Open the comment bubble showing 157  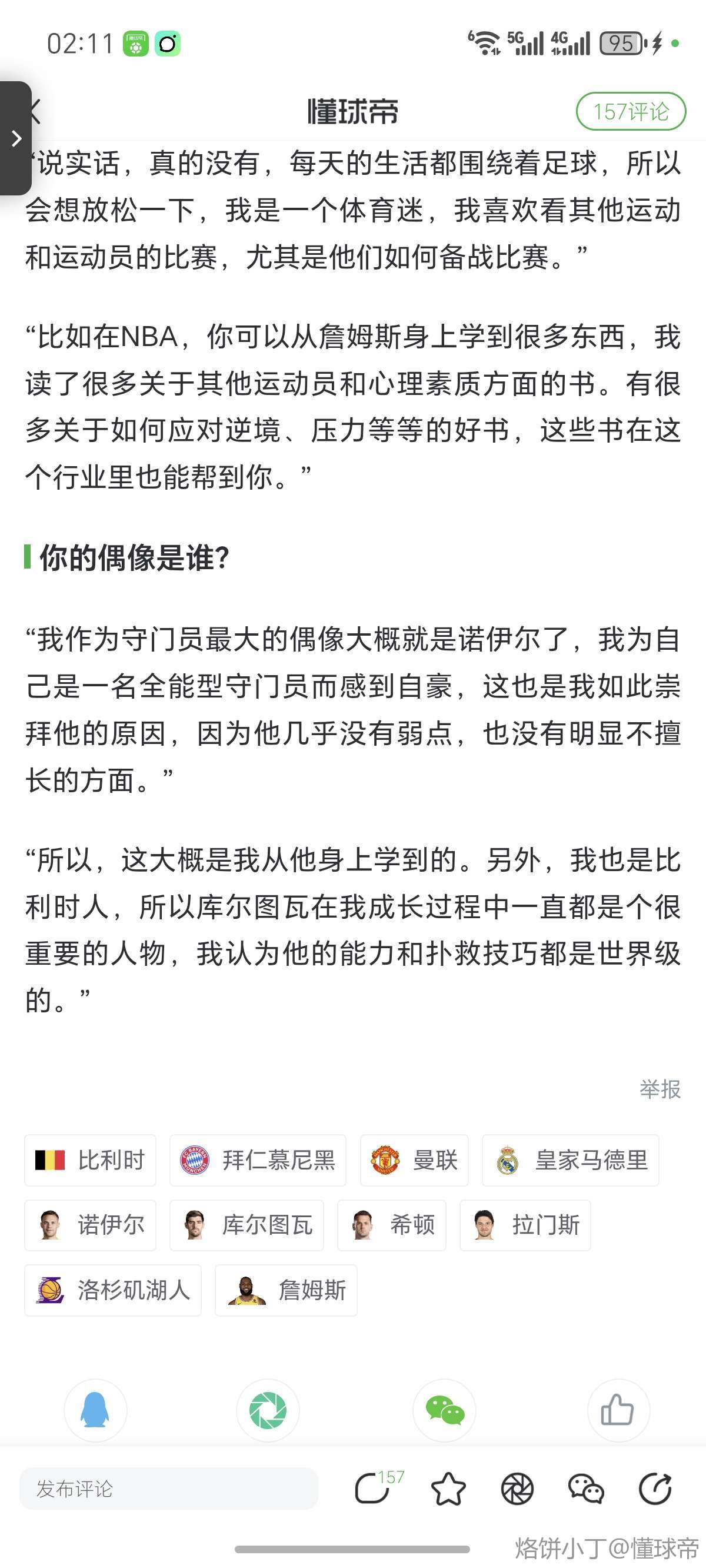(372, 1489)
